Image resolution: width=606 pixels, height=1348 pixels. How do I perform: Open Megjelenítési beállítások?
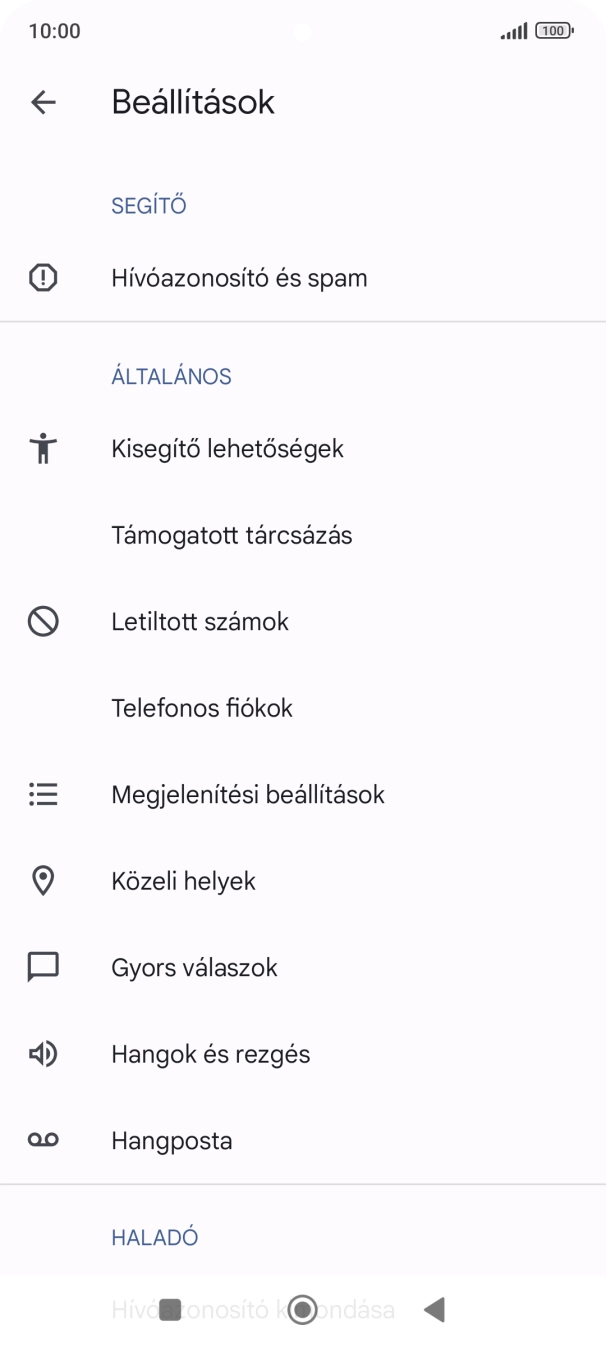click(248, 795)
